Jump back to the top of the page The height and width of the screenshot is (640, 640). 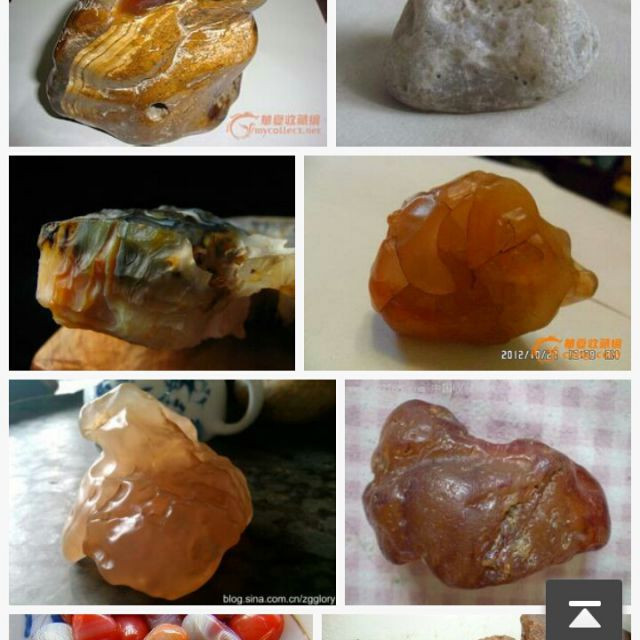point(584,610)
